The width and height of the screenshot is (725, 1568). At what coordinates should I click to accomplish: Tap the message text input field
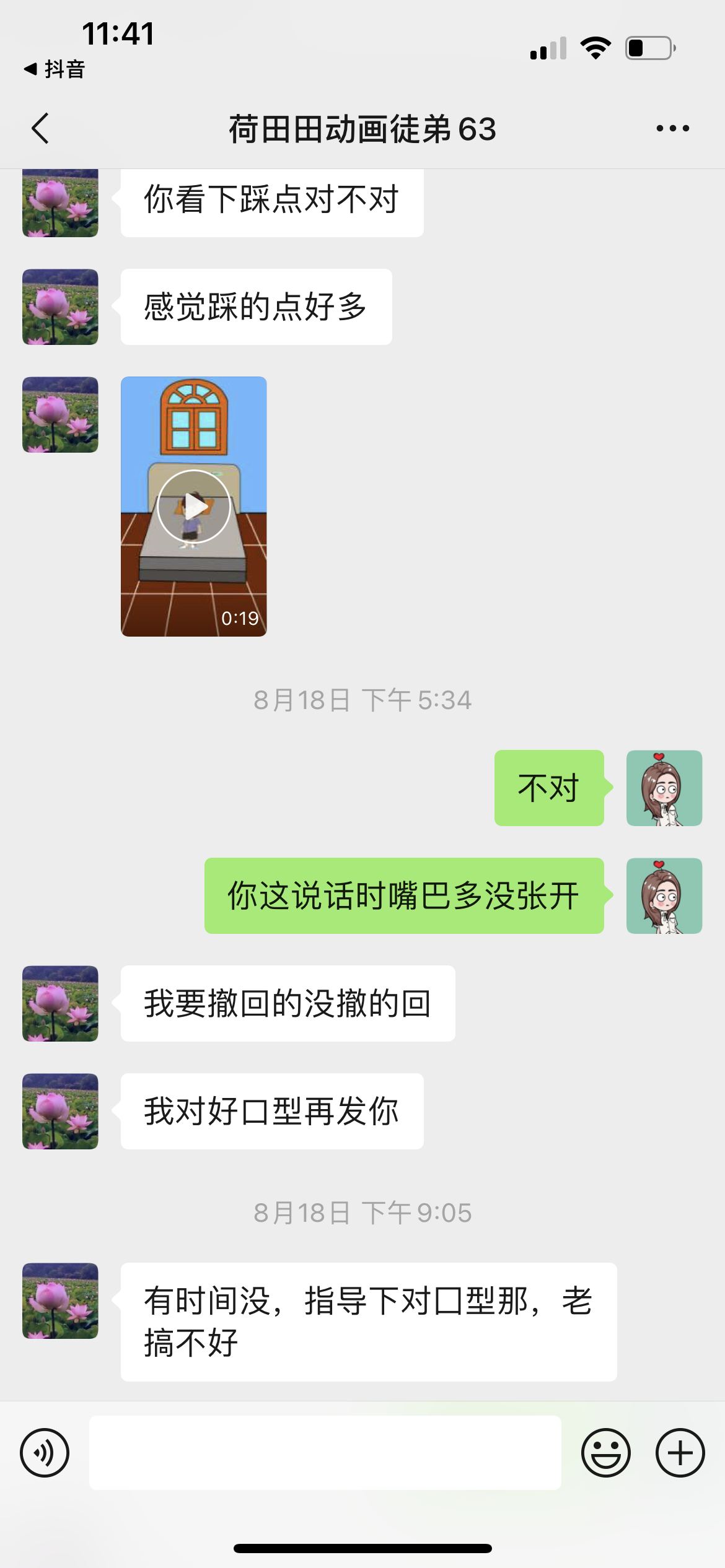point(325,1453)
